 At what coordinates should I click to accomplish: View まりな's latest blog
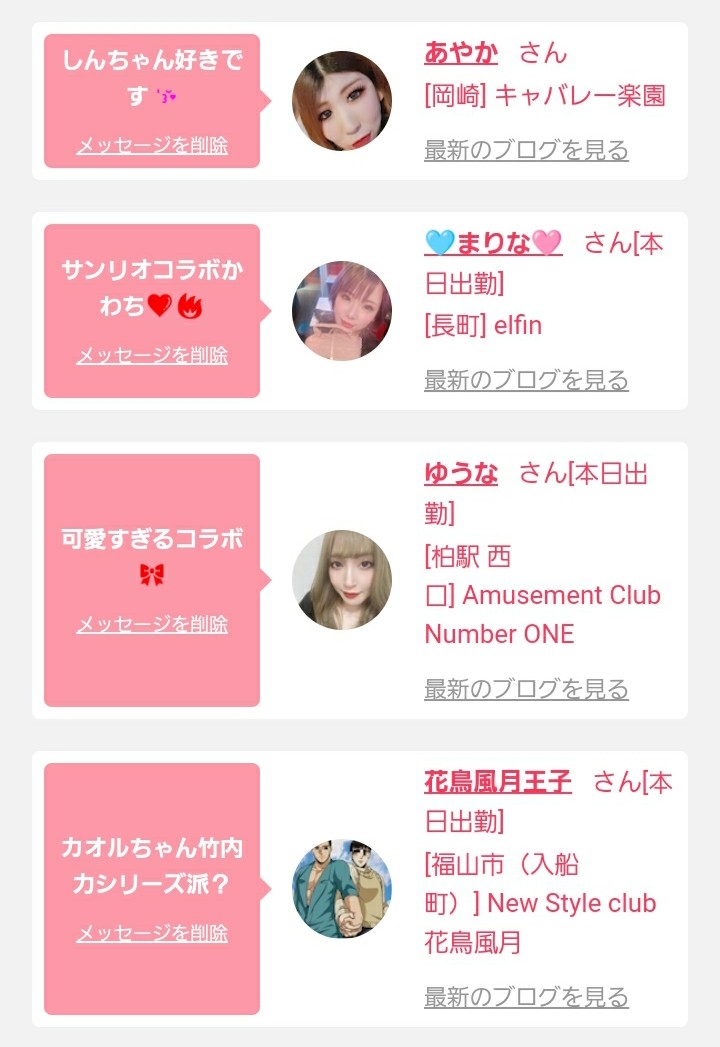[526, 380]
